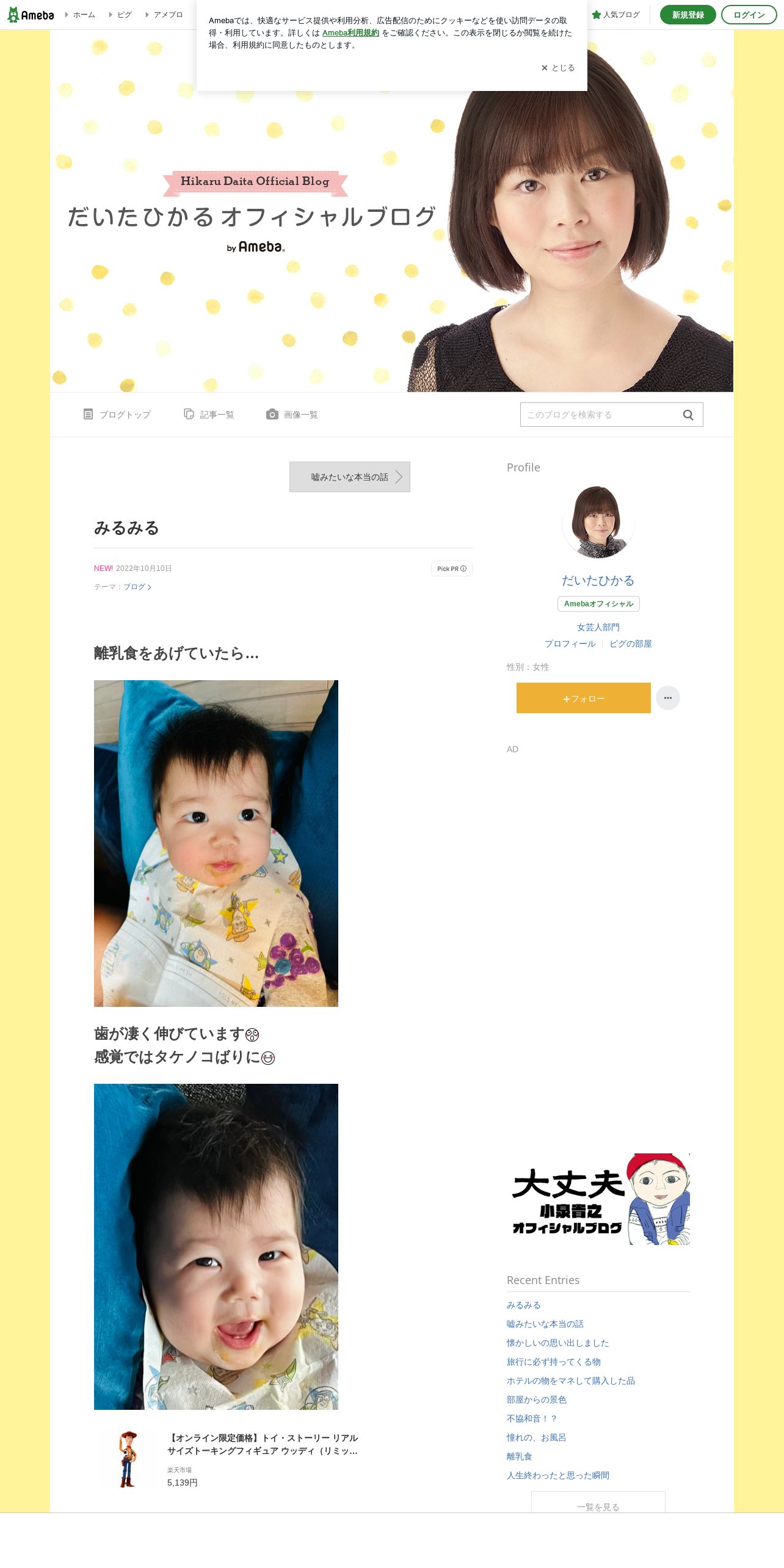The image size is (784, 1568).
Task: Tap 一覧を見る to view all entries
Action: tap(598, 1502)
